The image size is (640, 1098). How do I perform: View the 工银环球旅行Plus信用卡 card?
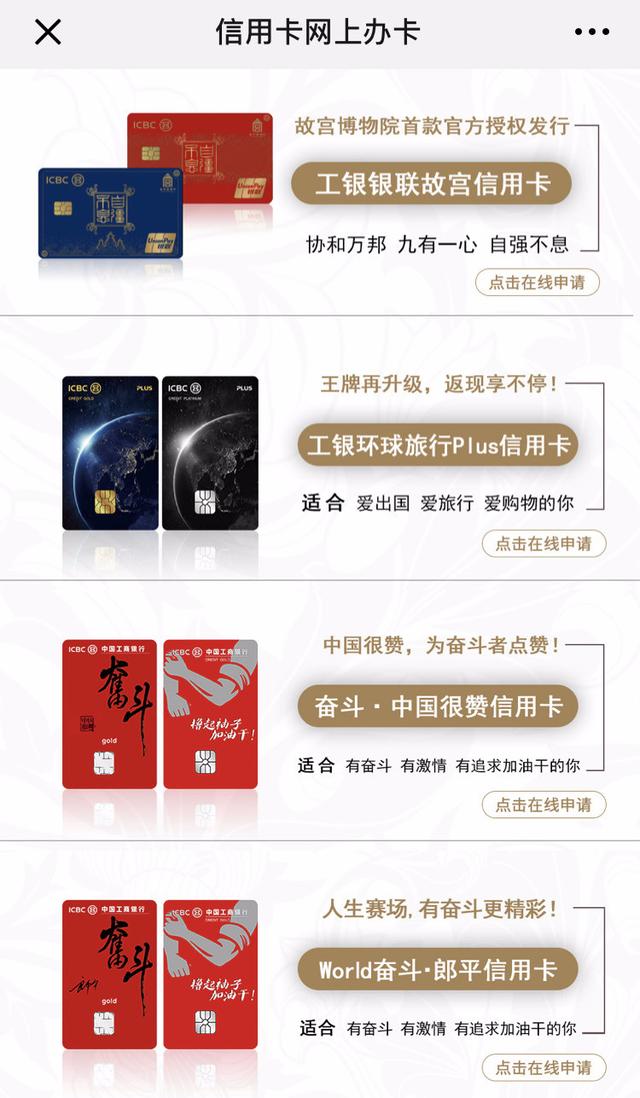[x=438, y=445]
